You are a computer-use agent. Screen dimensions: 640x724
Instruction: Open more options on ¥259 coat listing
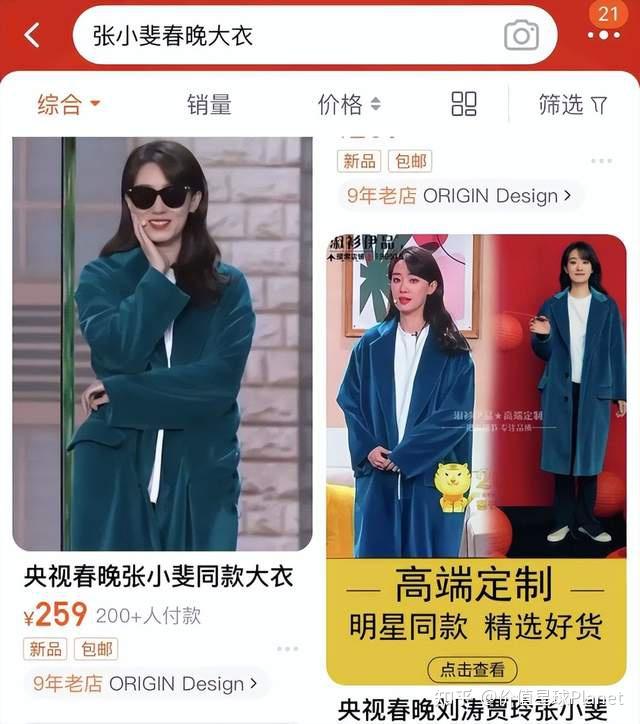(287, 649)
